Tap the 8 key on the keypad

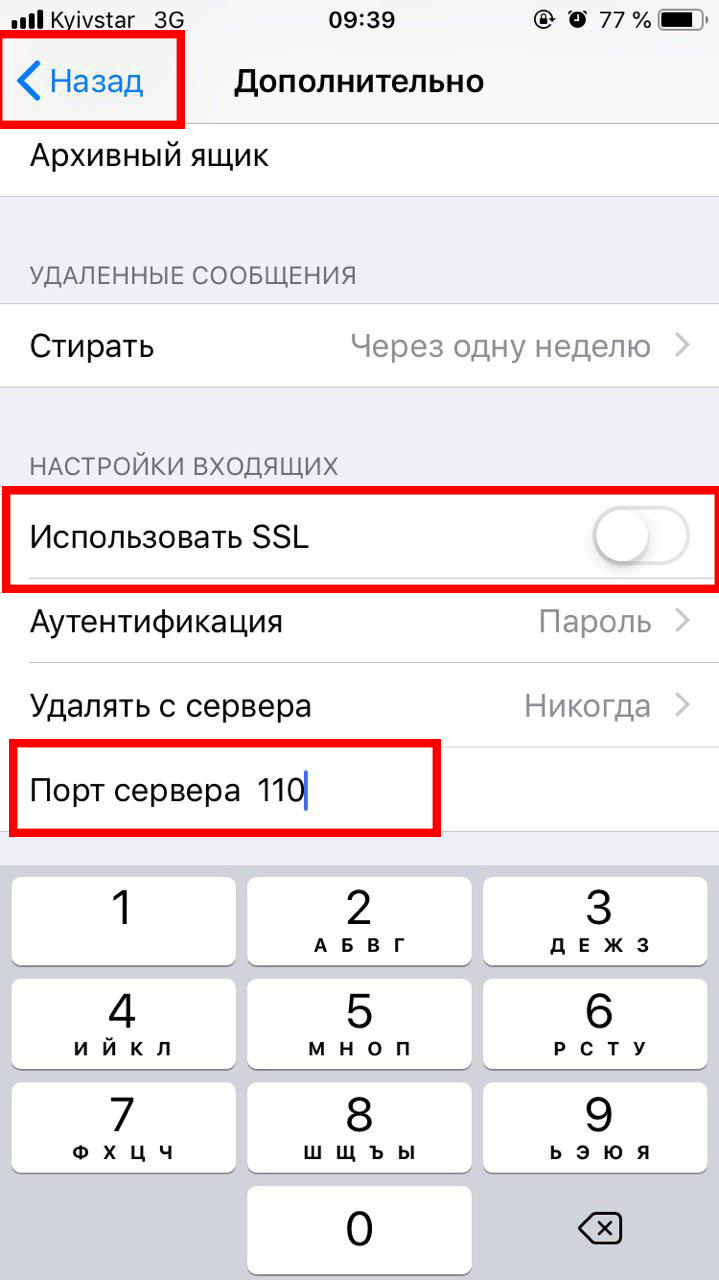359,1126
